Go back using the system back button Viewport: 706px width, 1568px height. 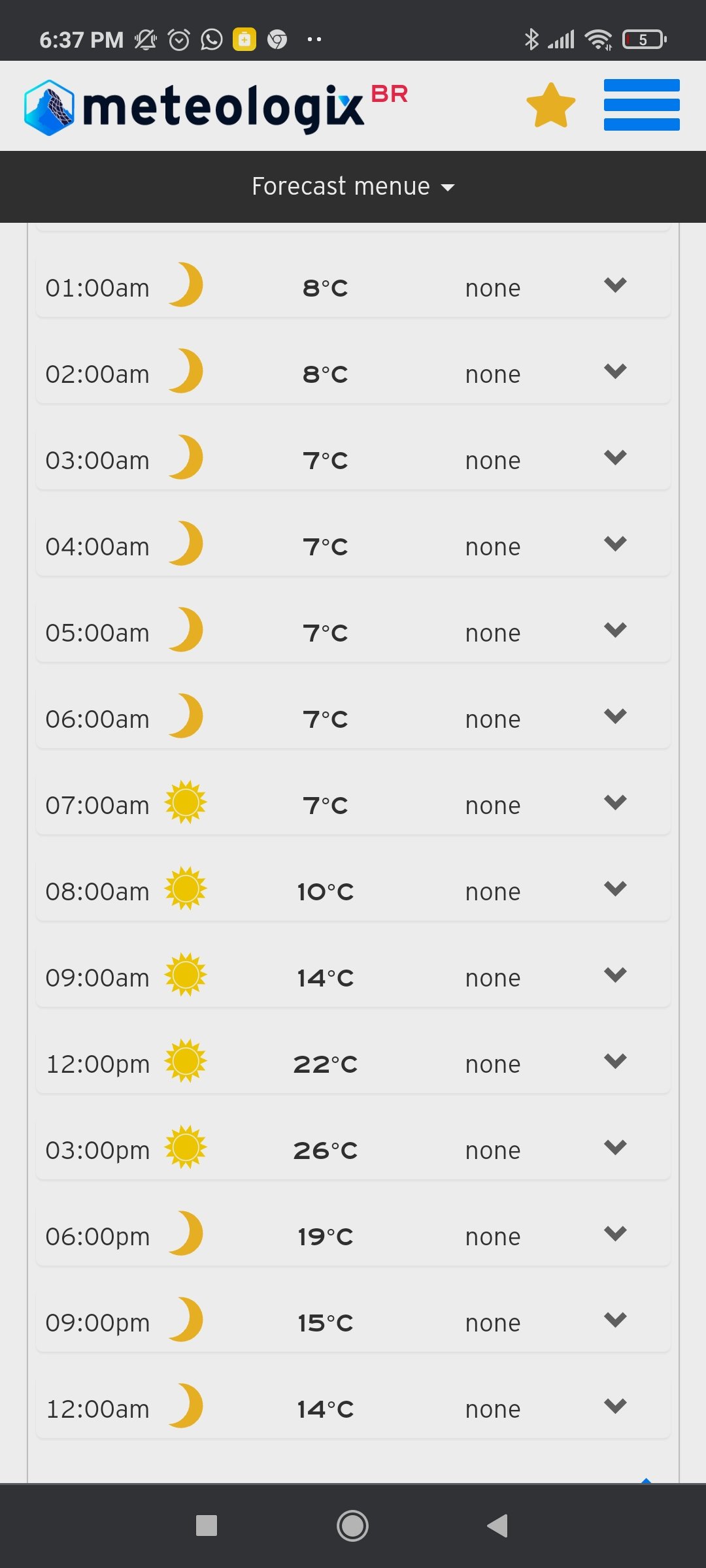[x=498, y=1526]
